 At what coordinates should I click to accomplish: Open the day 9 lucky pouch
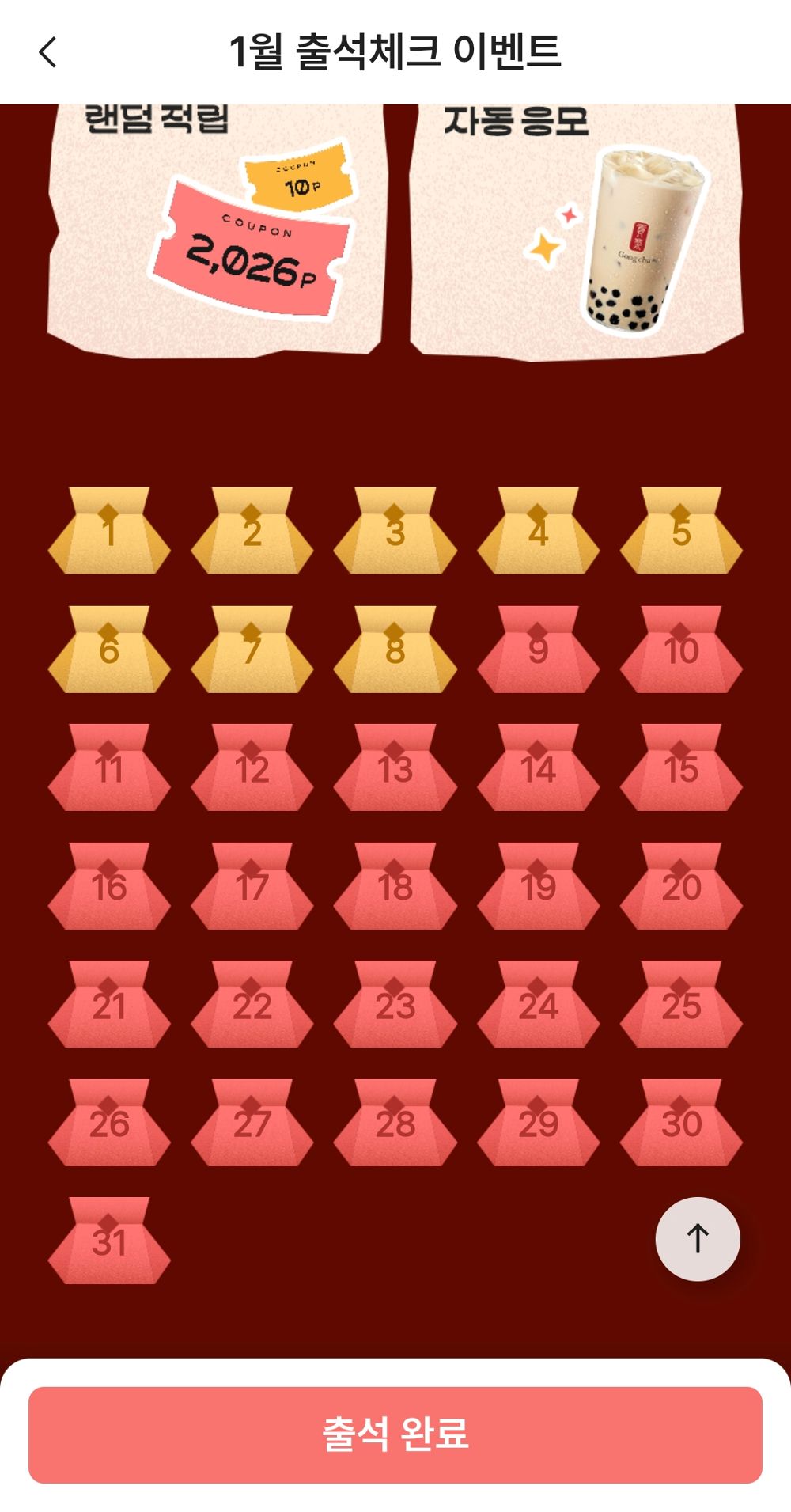tap(538, 650)
